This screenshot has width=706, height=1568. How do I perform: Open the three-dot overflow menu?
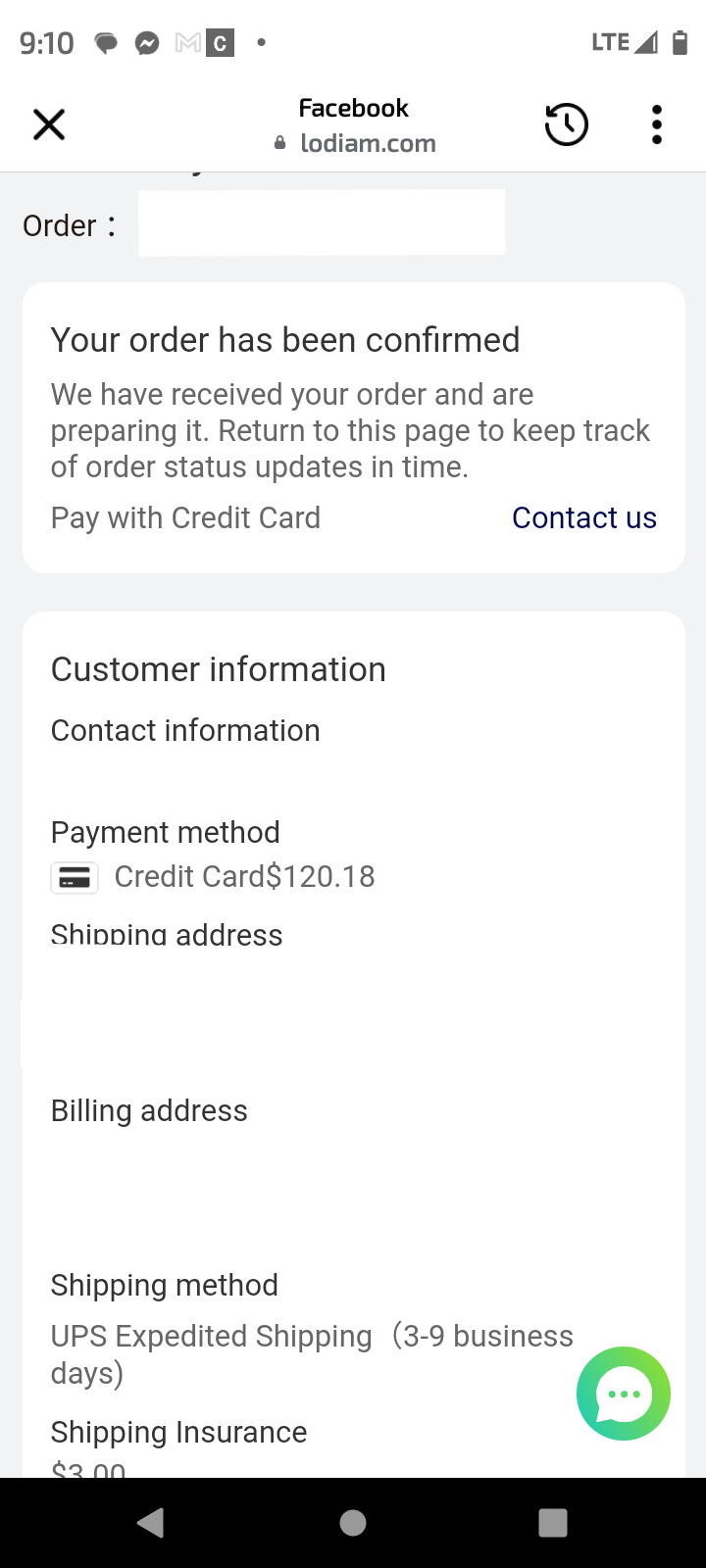pos(656,124)
